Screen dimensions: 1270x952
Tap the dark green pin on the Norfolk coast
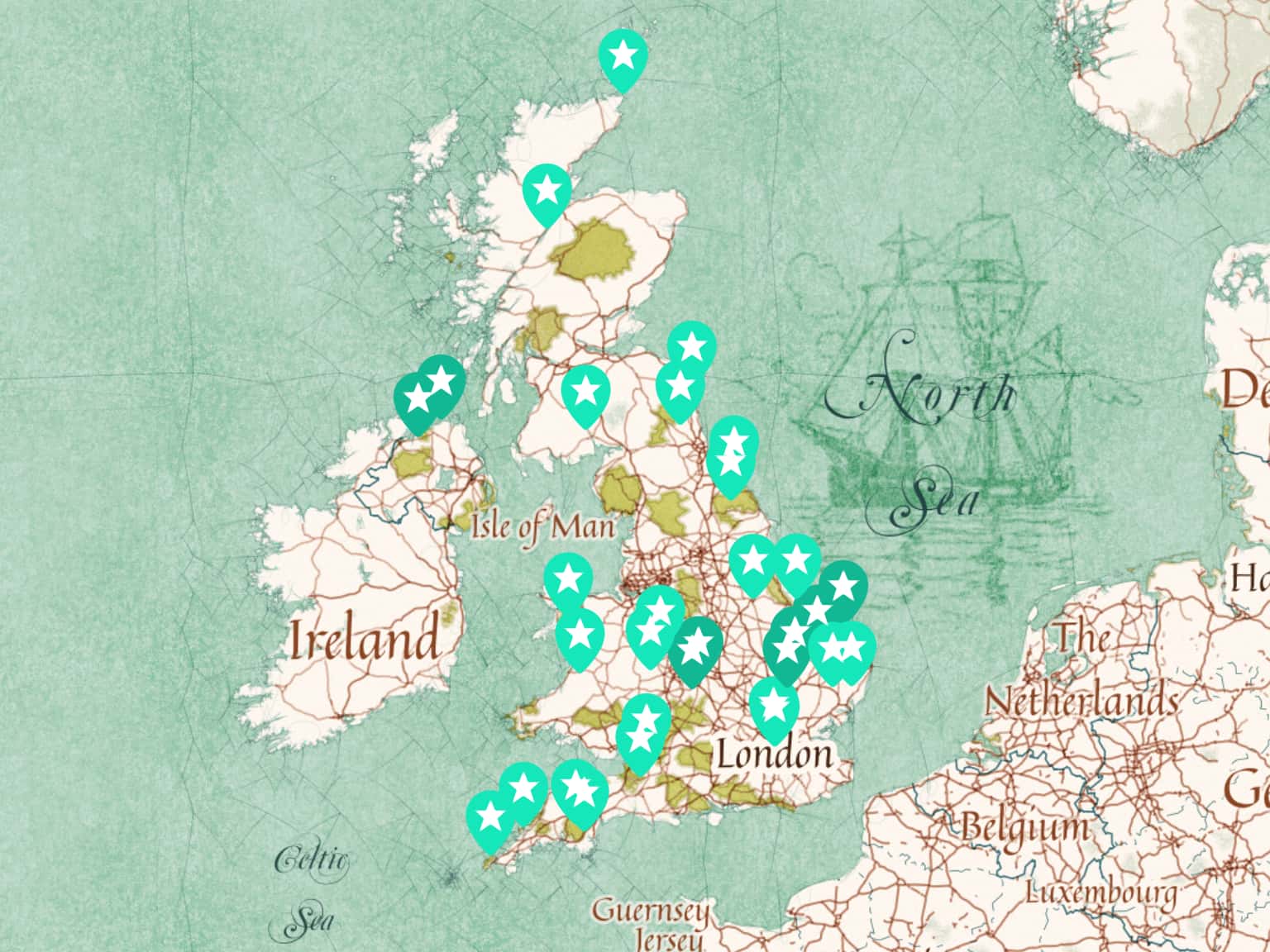point(843,587)
